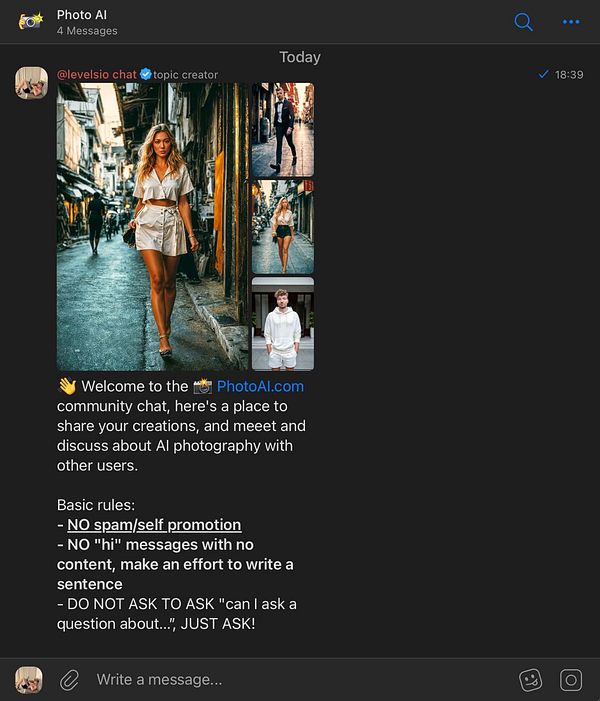Open the levelsio chat sender name

point(96,74)
